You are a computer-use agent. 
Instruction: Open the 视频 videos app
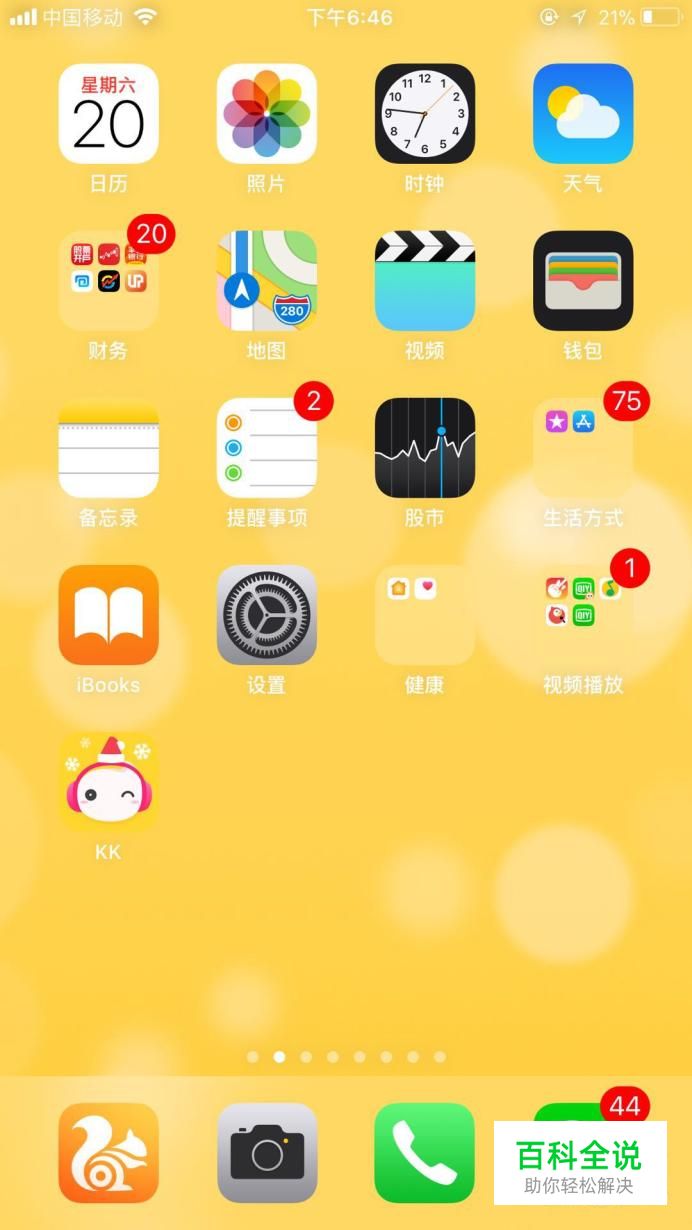tap(424, 281)
